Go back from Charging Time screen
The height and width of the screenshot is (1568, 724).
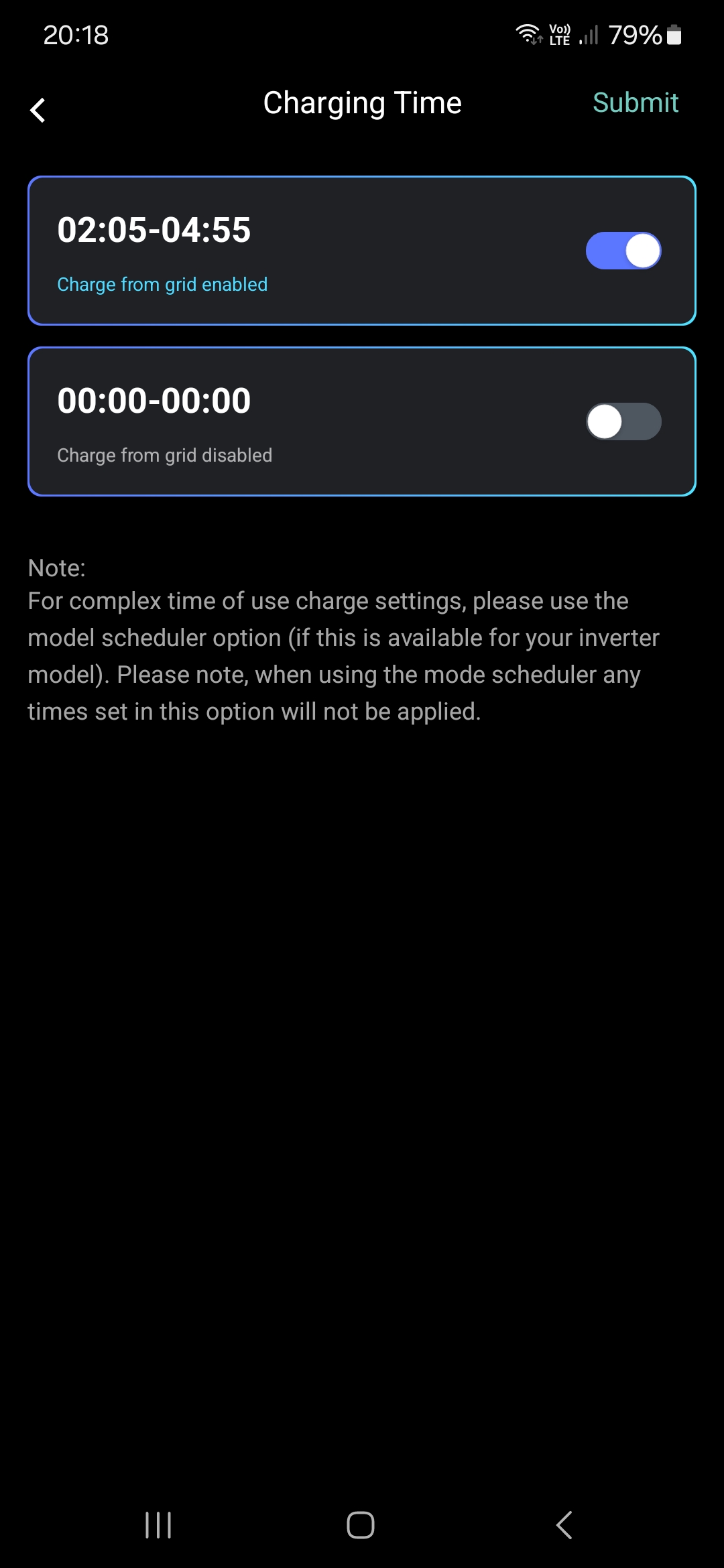tap(38, 110)
